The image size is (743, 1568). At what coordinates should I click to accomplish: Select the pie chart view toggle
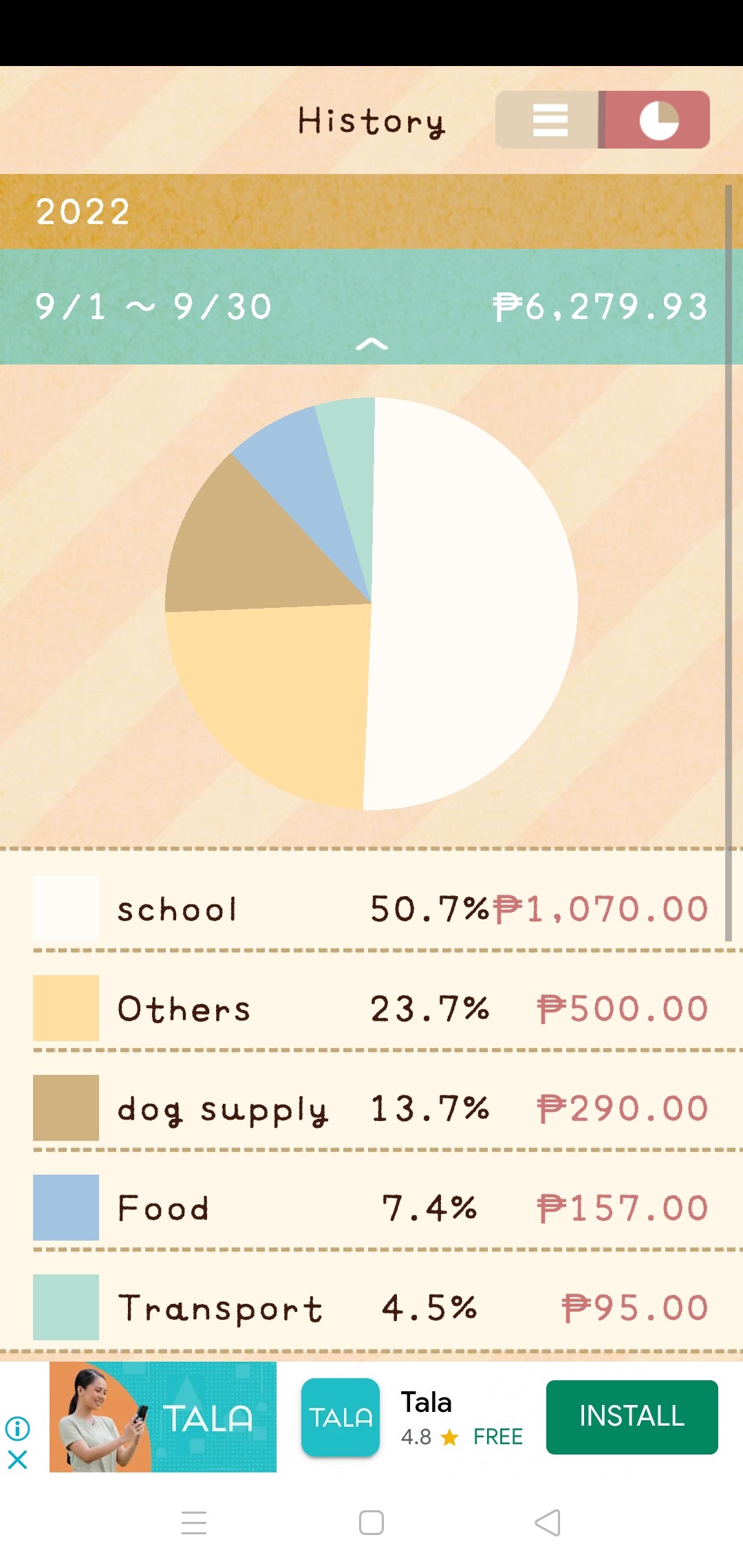point(657,120)
